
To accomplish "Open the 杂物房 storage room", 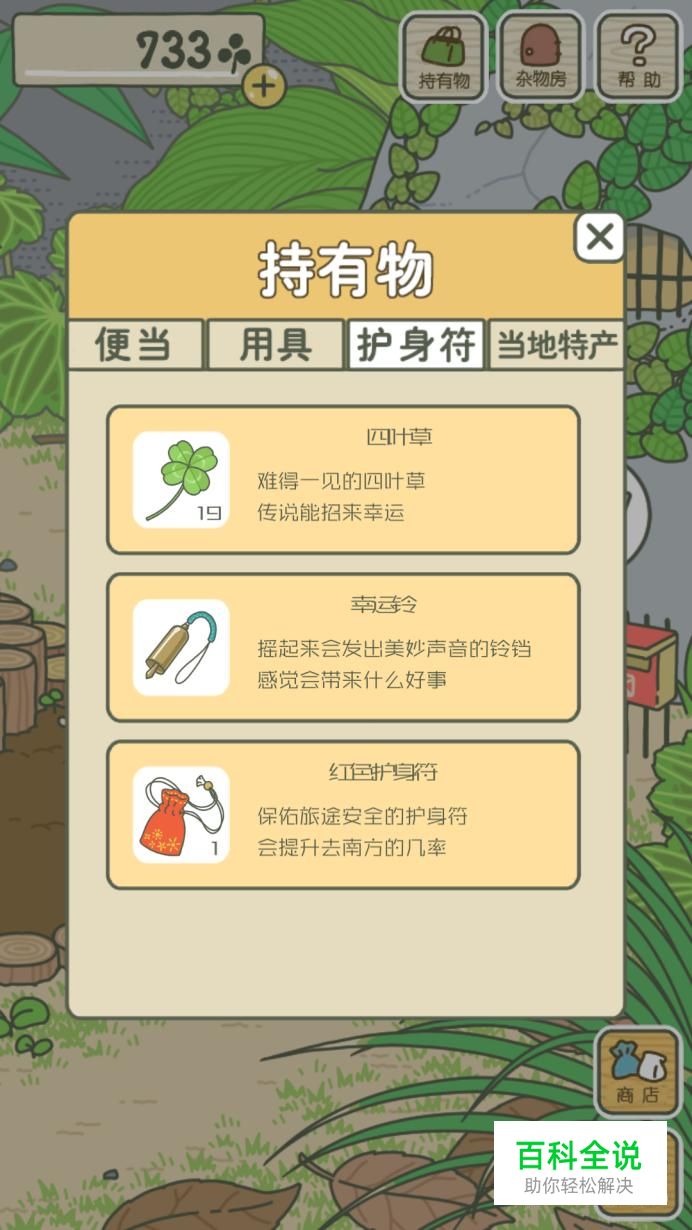I will pyautogui.click(x=540, y=57).
